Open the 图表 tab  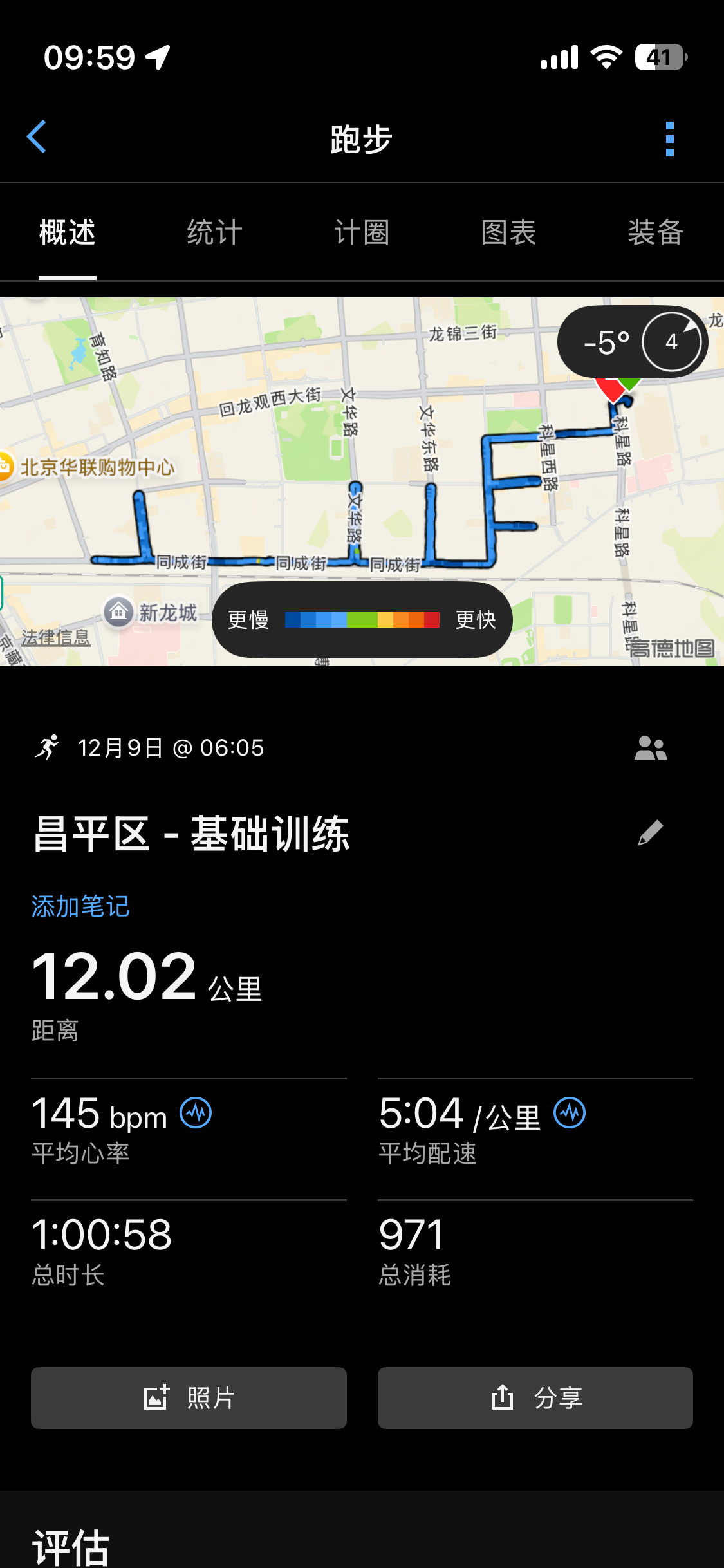pyautogui.click(x=508, y=232)
